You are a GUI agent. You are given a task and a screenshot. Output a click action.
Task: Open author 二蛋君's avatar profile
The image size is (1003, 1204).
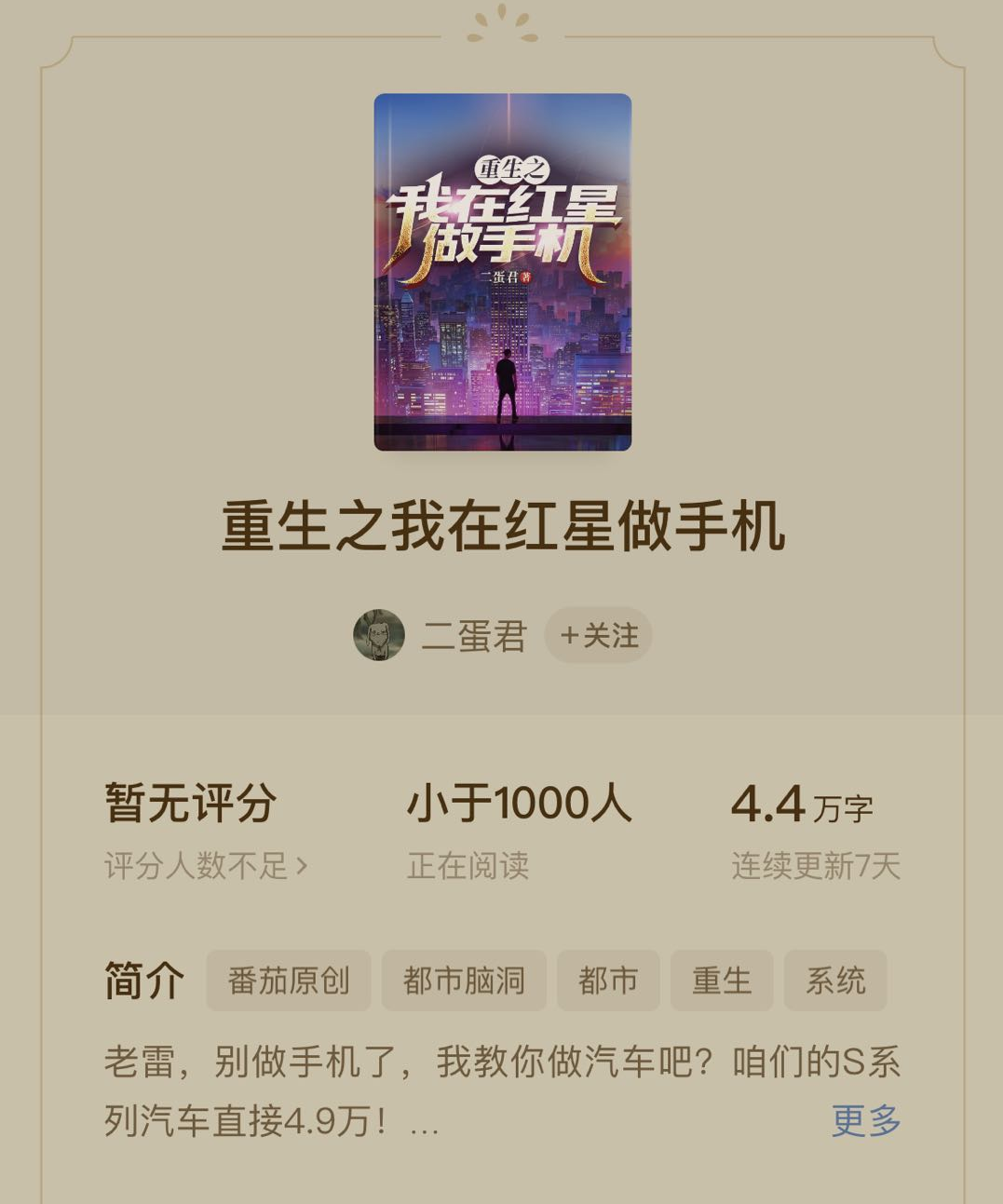[x=379, y=636]
